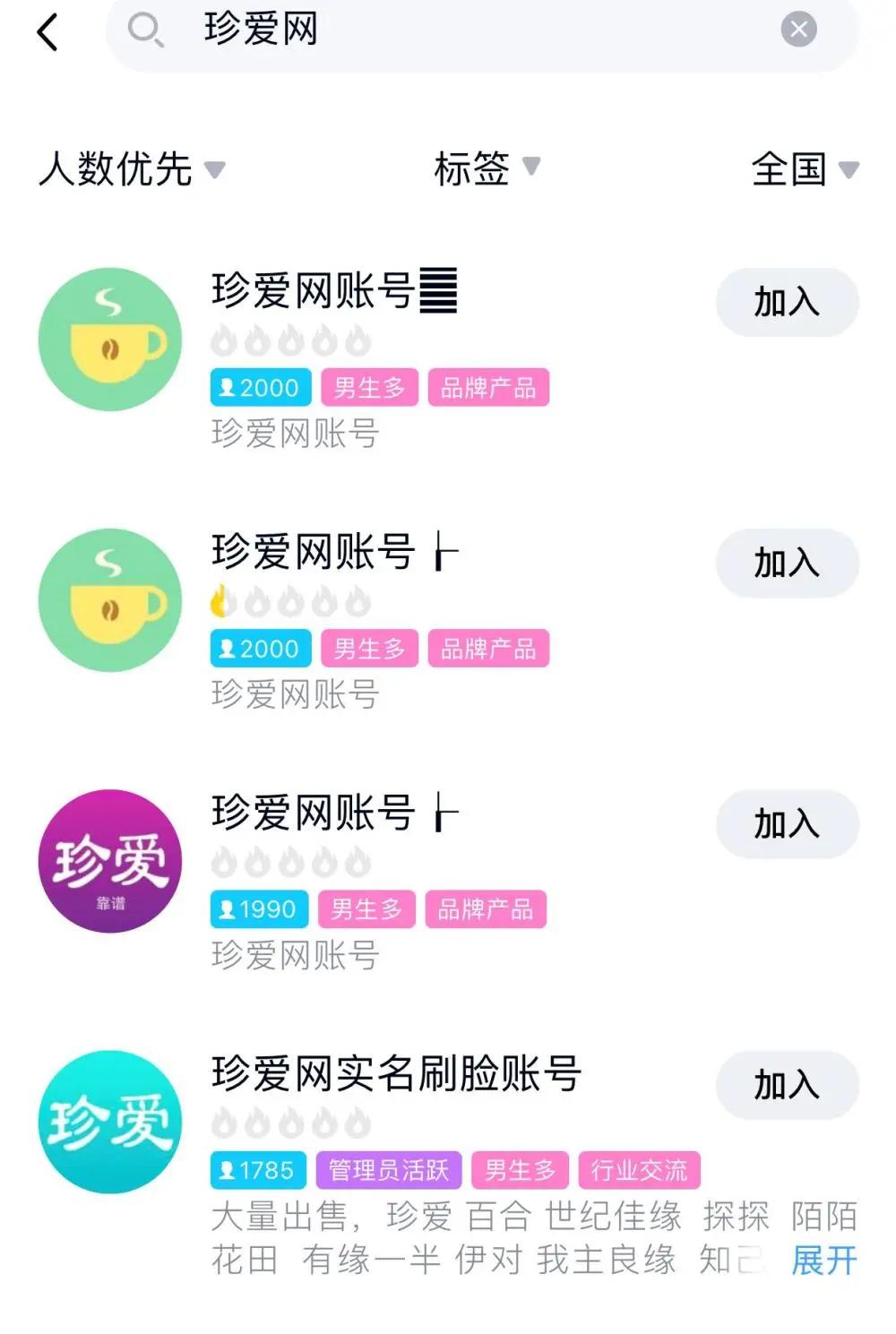Tap the back arrow to exit search
The height and width of the screenshot is (1334, 896).
coord(47,32)
